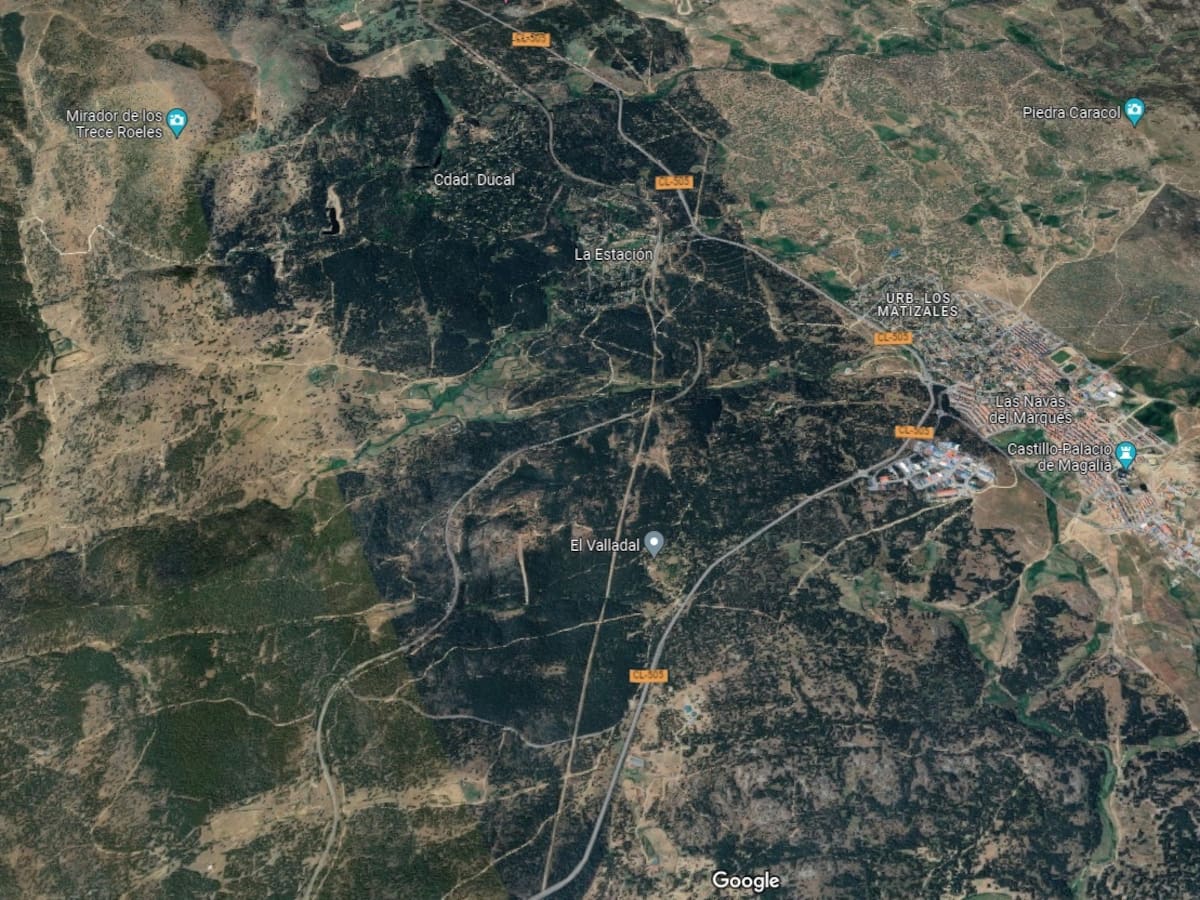Open the El Valladal location pin
The width and height of the screenshot is (1200, 900).
(x=654, y=543)
